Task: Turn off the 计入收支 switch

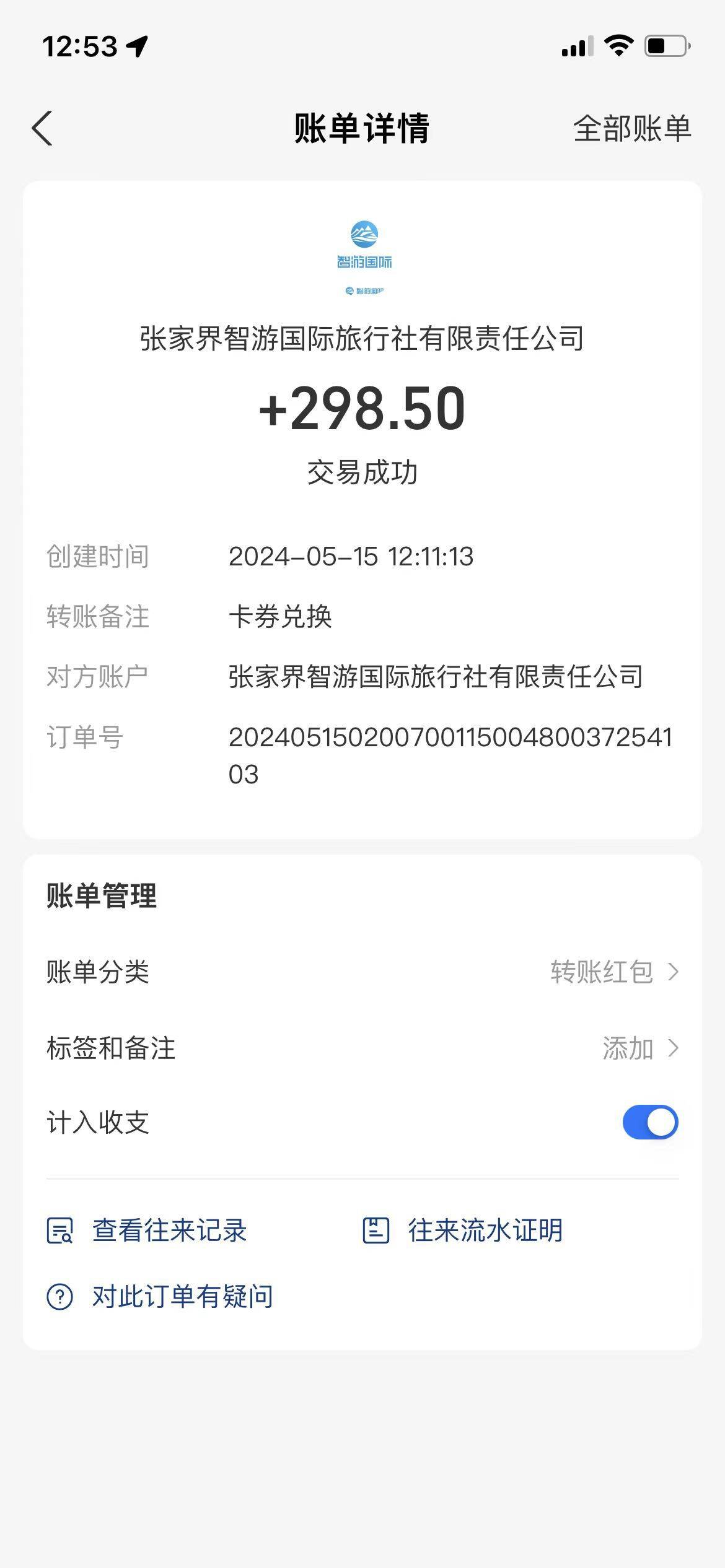Action: [x=650, y=1122]
